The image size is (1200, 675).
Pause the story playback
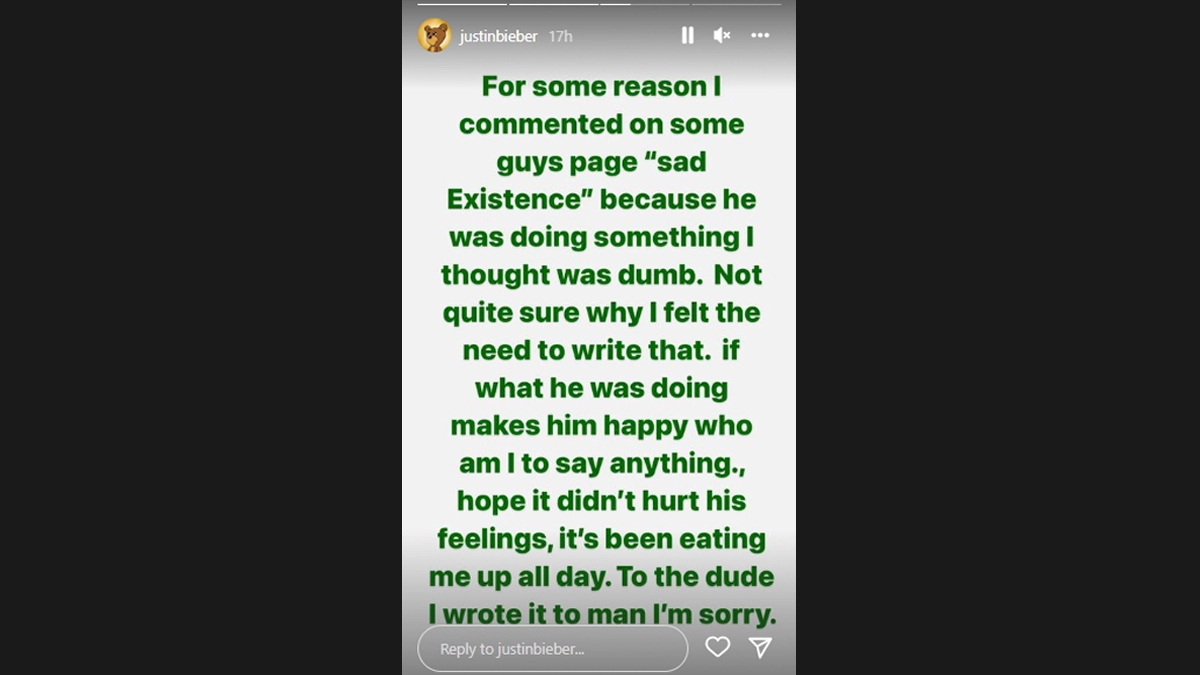tap(687, 36)
